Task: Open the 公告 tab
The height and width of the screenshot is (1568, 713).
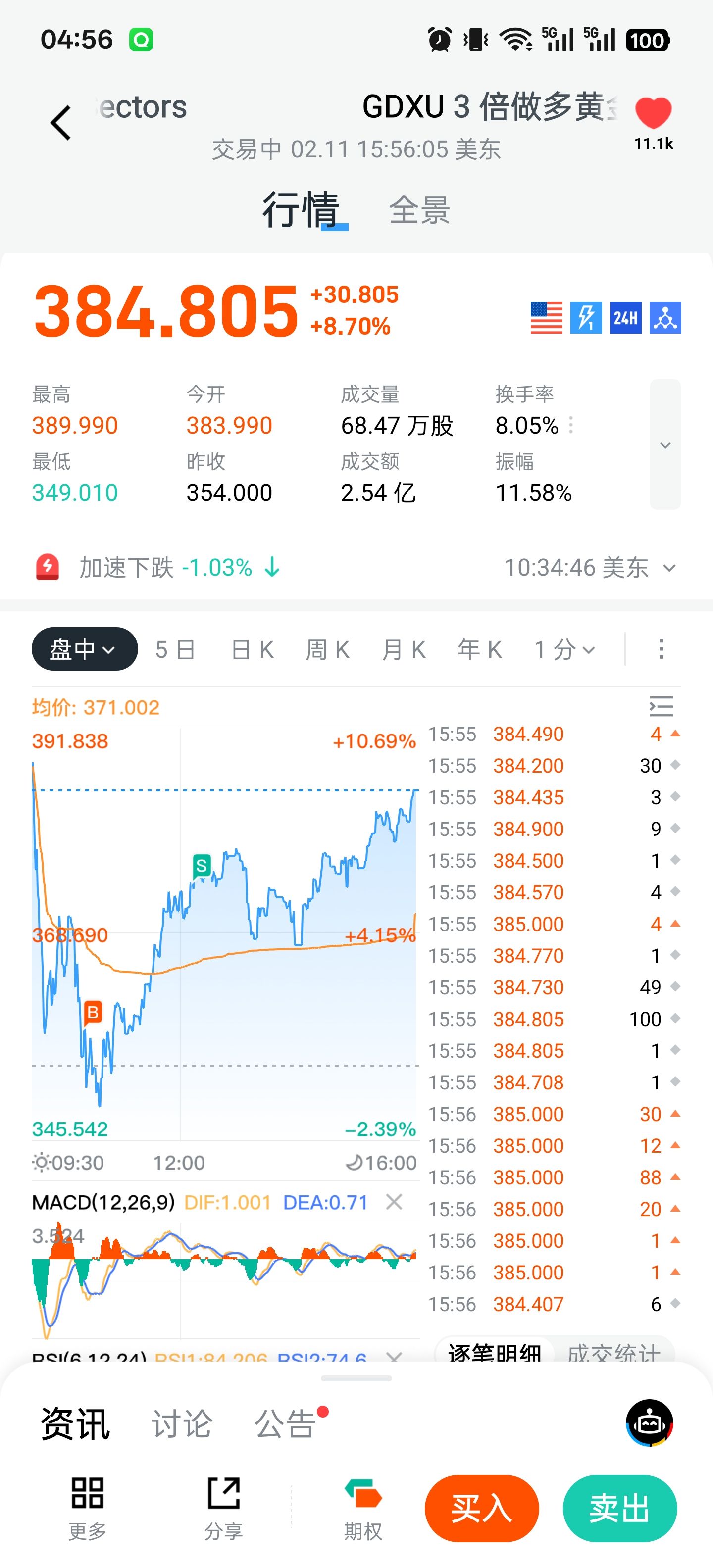Action: click(285, 1424)
